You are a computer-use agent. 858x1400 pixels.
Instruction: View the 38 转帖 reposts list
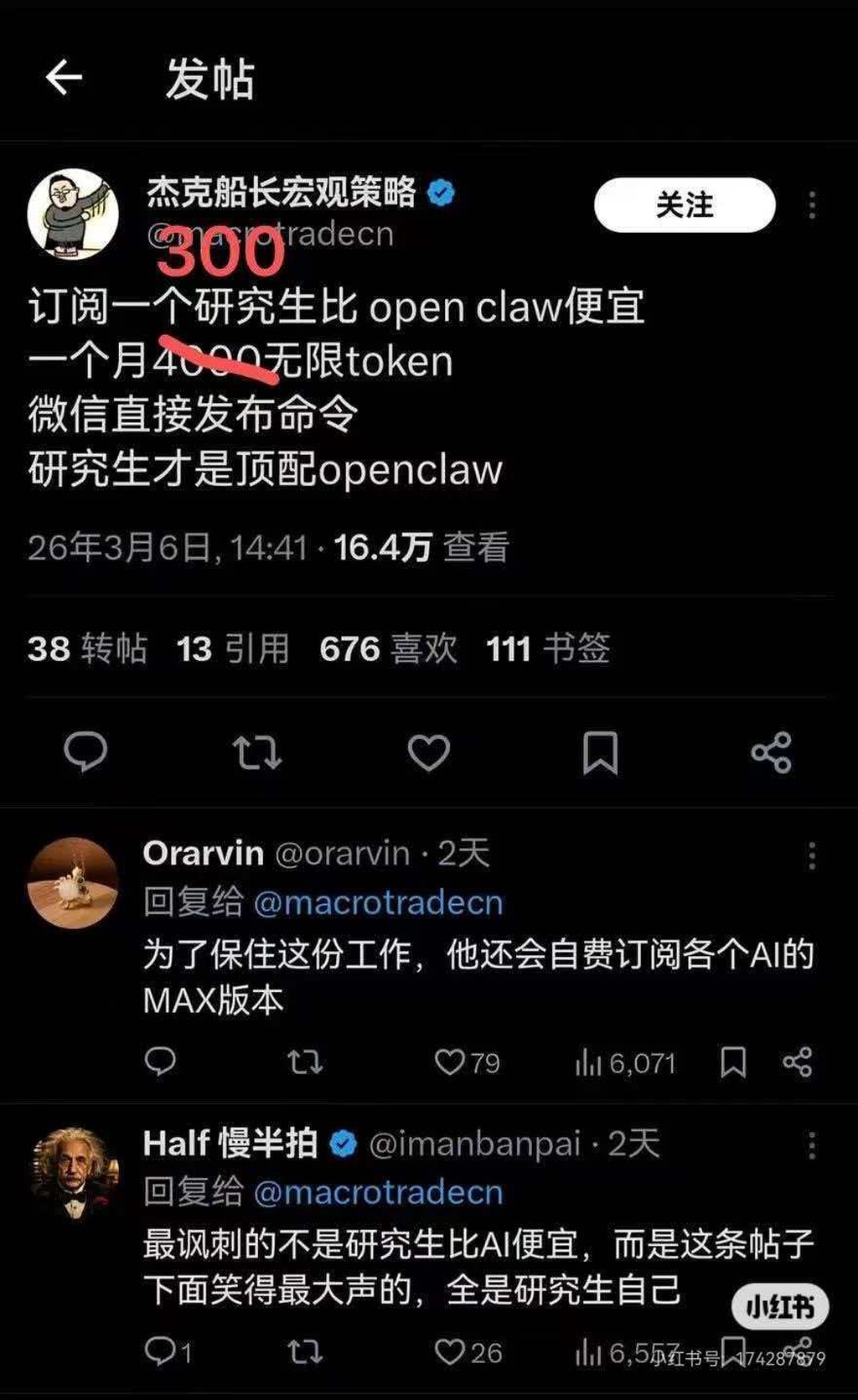pos(88,648)
